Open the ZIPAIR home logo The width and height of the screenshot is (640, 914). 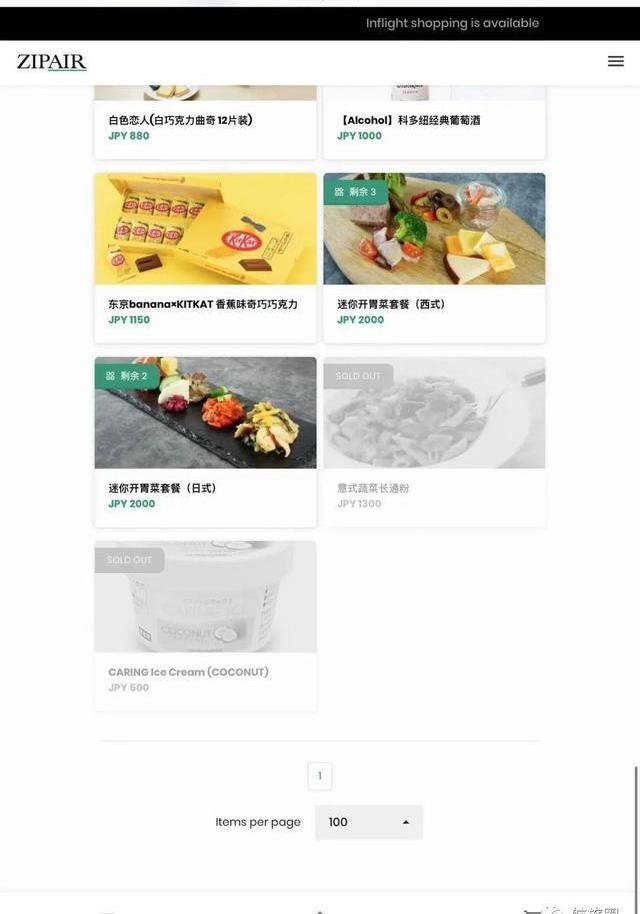pyautogui.click(x=52, y=62)
